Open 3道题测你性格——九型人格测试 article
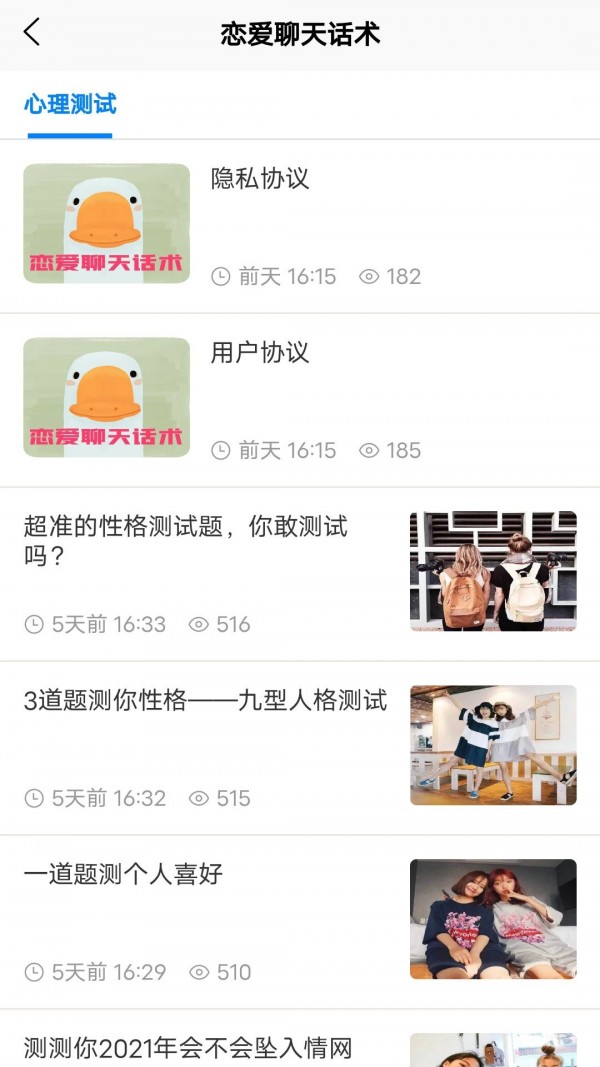The image size is (600, 1067). pos(205,701)
